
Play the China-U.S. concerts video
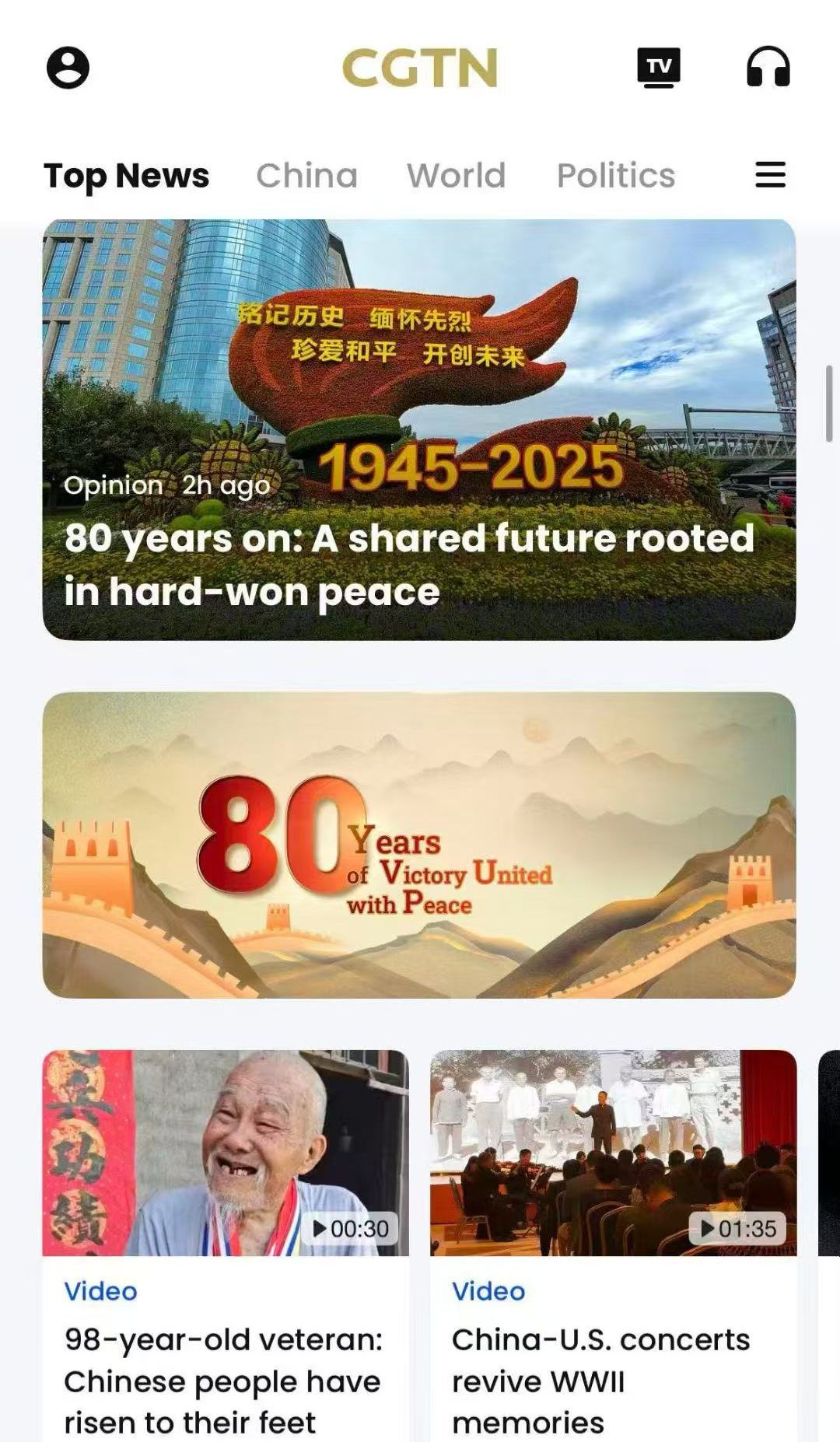613,1153
